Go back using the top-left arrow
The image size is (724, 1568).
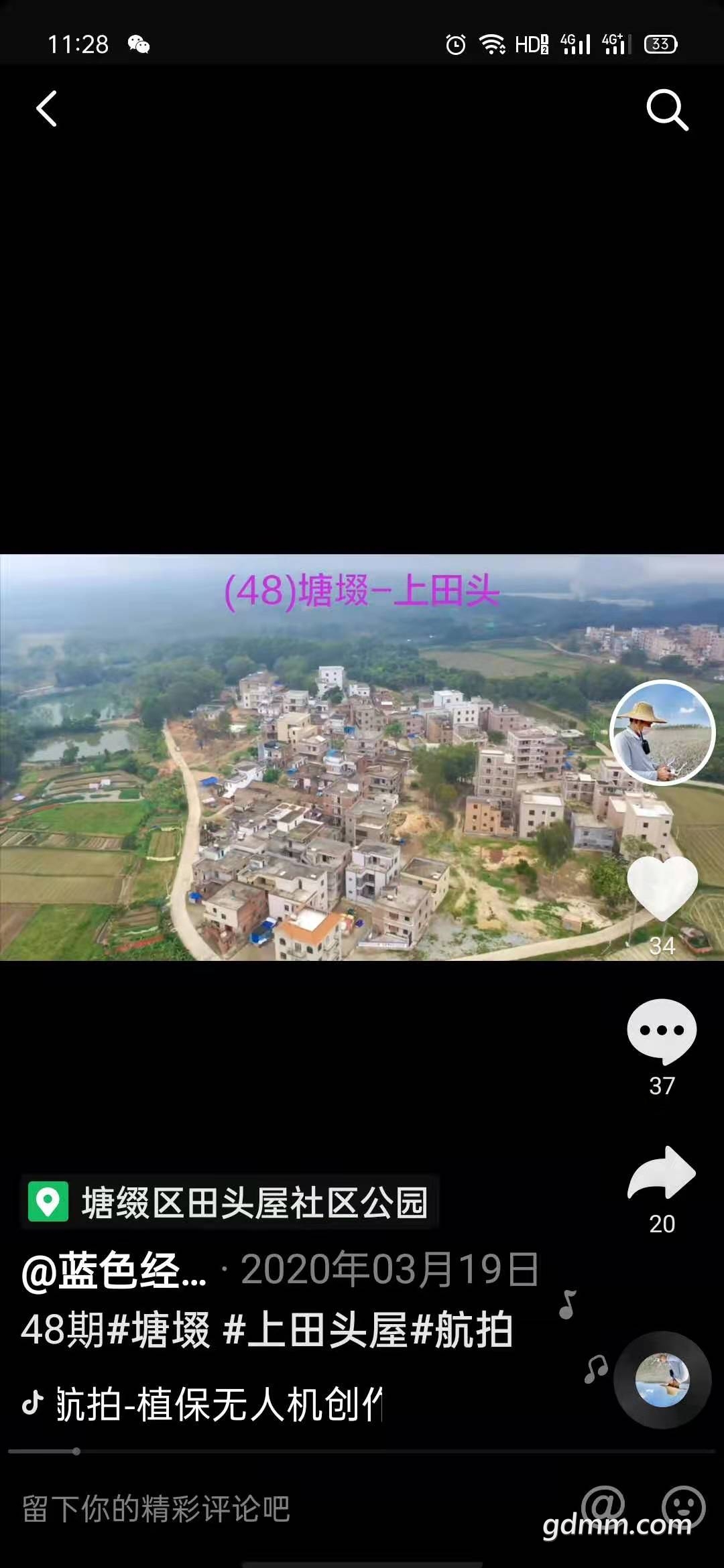(x=46, y=109)
